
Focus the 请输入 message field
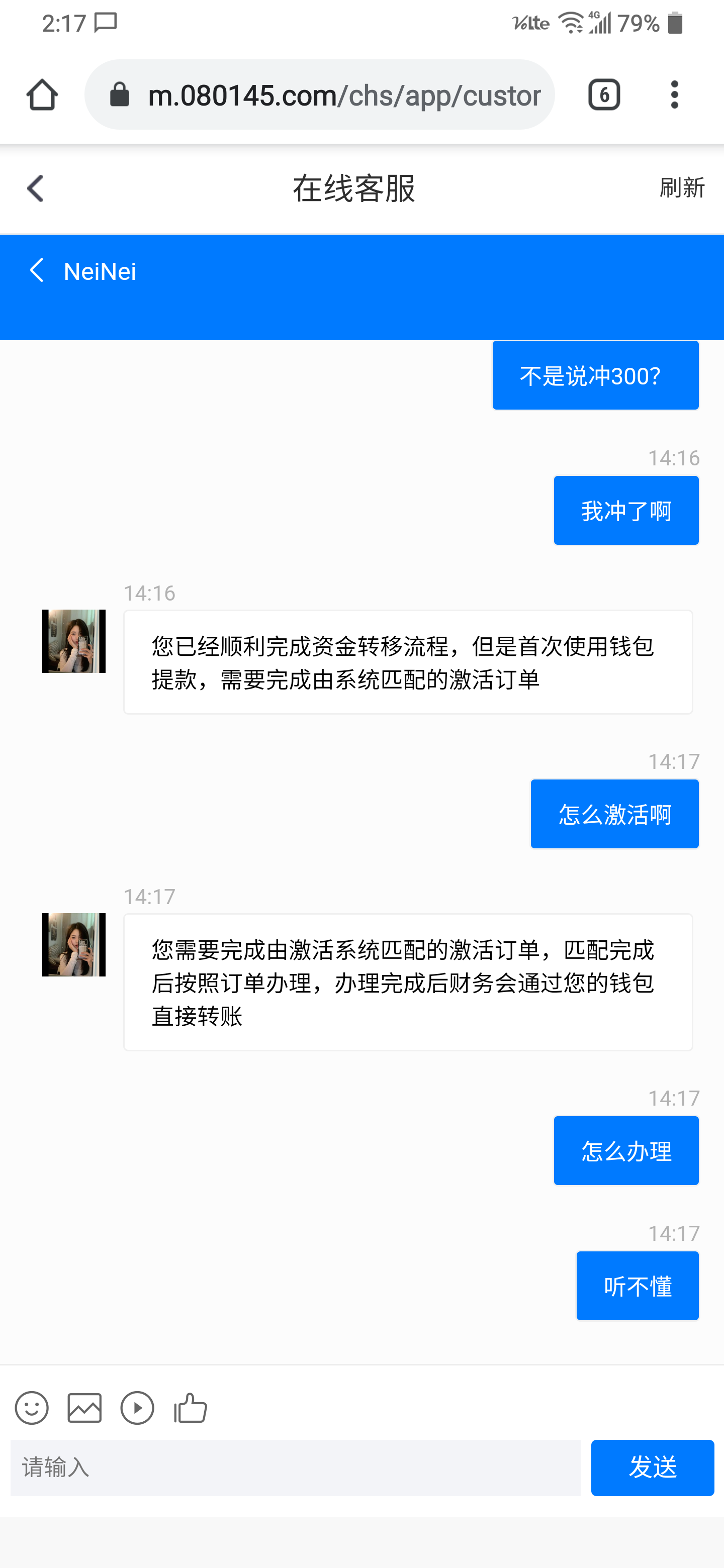[x=295, y=1467]
